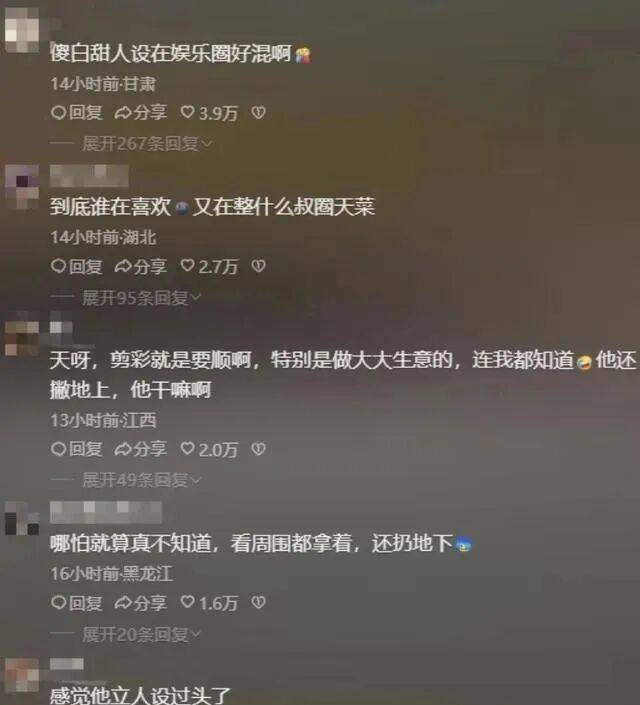The width and height of the screenshot is (640, 705).
Task: Dislike the comment with 2.0万 likes
Action: [x=259, y=449]
